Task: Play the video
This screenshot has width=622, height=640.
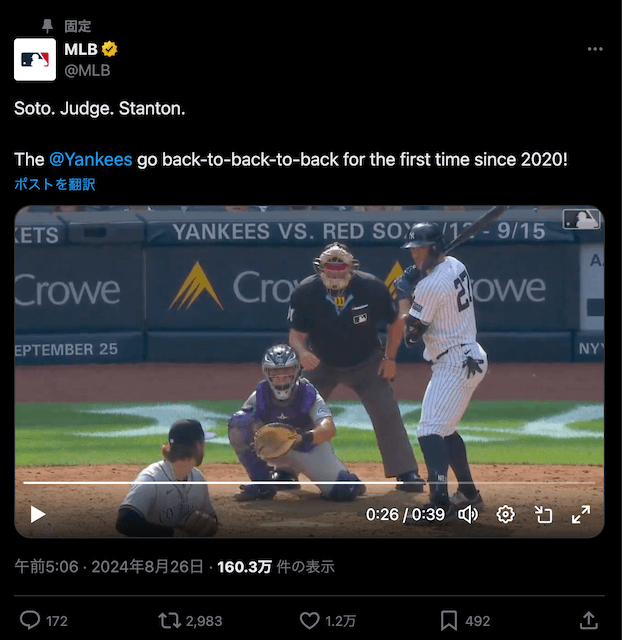Action: tap(38, 514)
